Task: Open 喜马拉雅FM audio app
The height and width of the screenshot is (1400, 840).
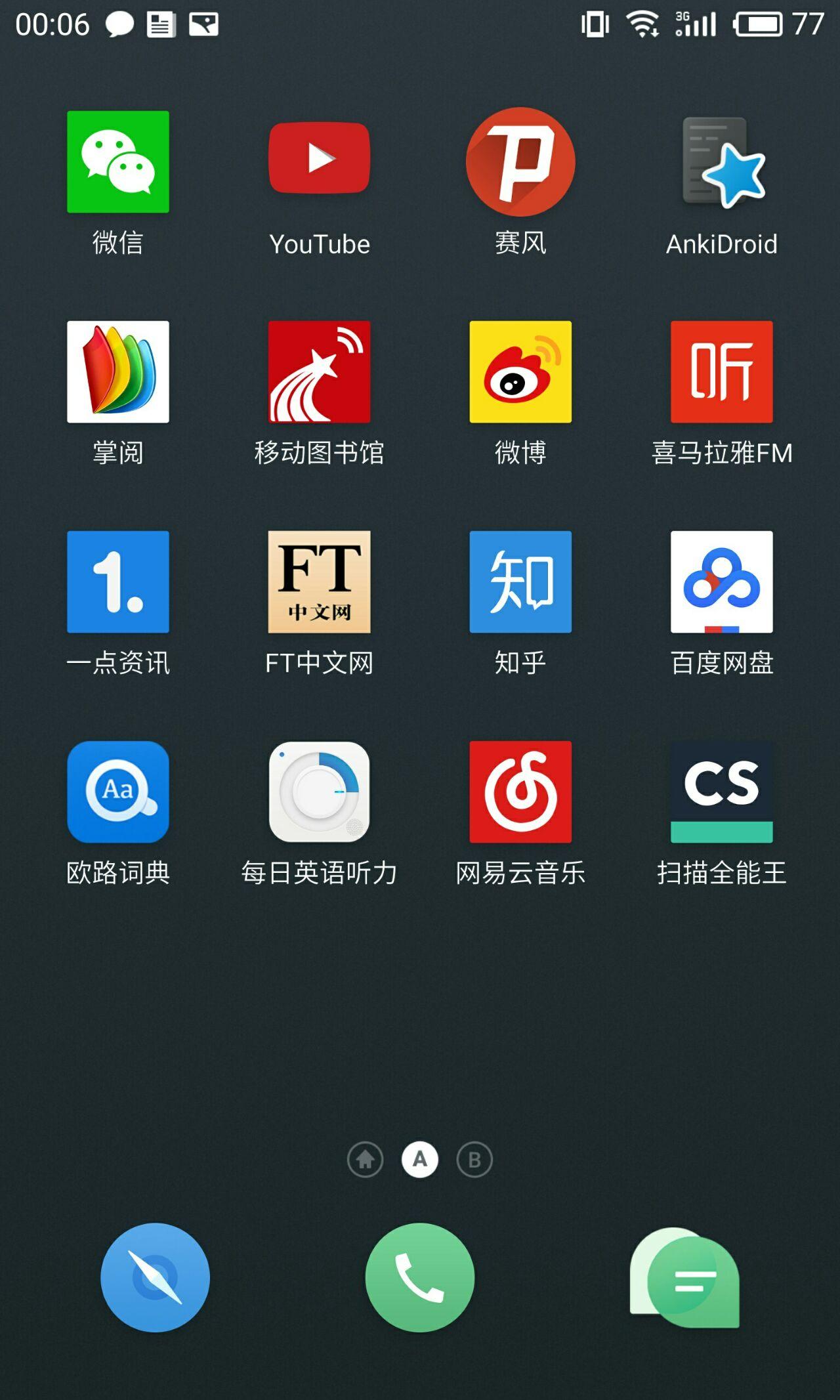Action: point(722,371)
